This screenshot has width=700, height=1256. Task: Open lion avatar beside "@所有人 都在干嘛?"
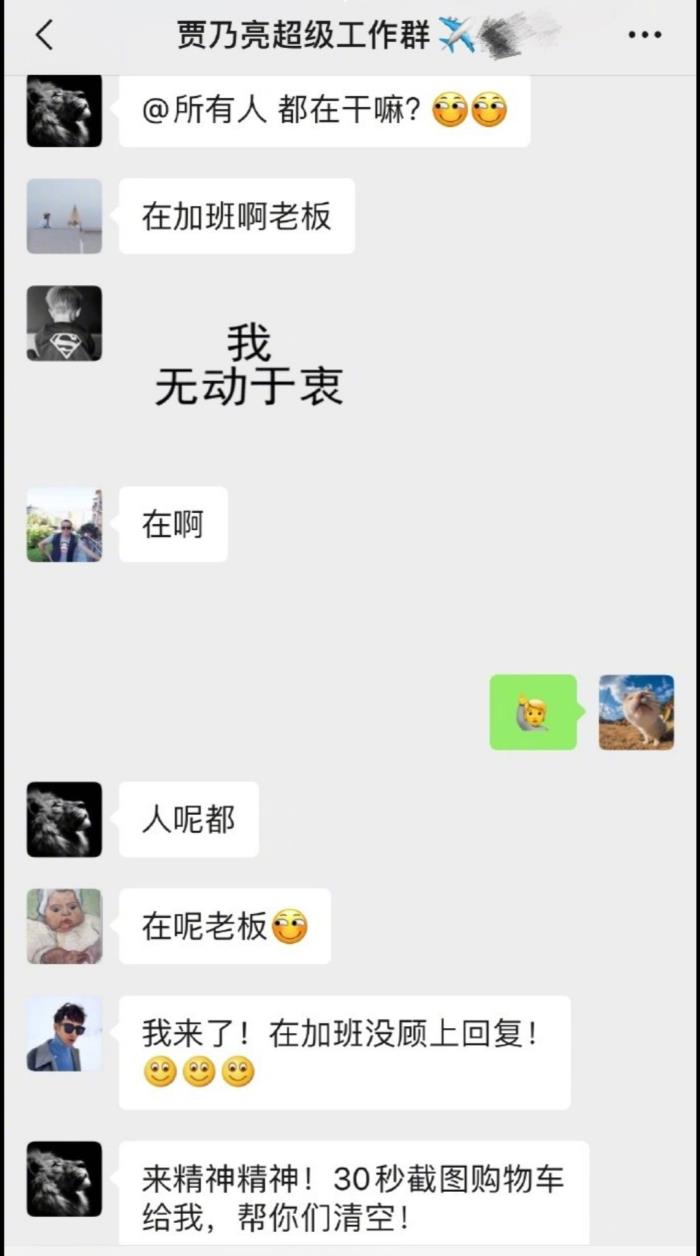pyautogui.click(x=64, y=110)
